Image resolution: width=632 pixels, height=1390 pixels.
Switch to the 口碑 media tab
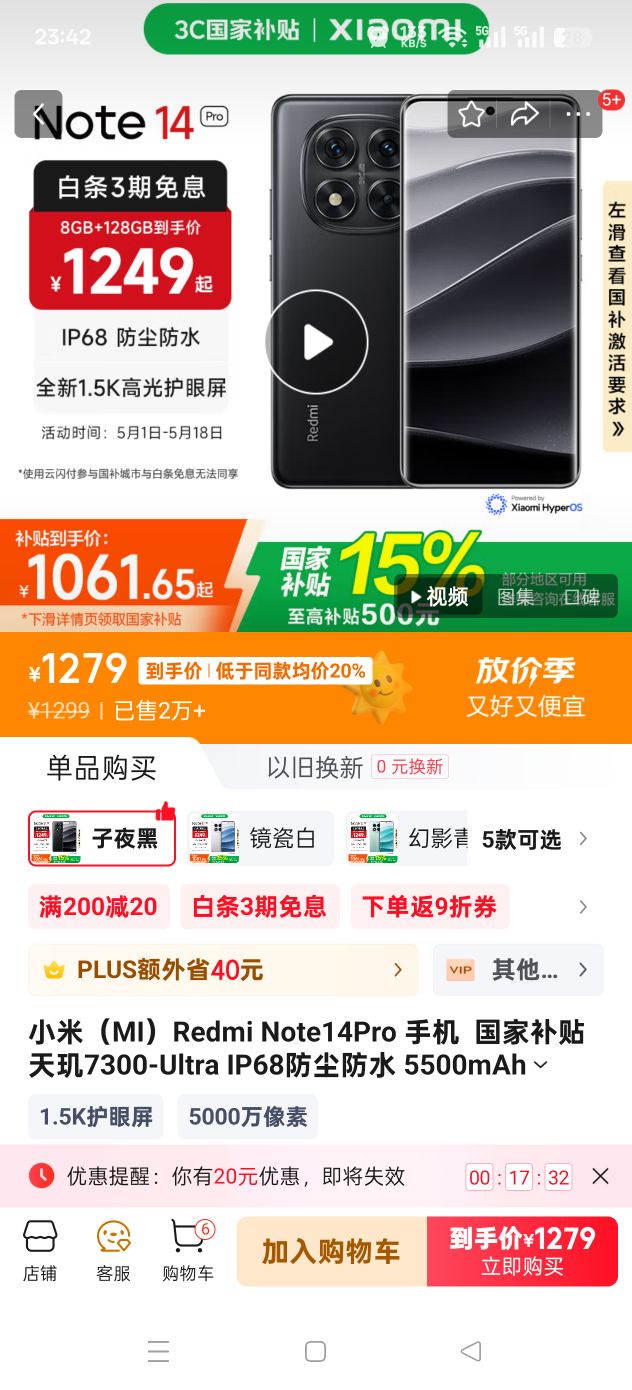(x=581, y=597)
